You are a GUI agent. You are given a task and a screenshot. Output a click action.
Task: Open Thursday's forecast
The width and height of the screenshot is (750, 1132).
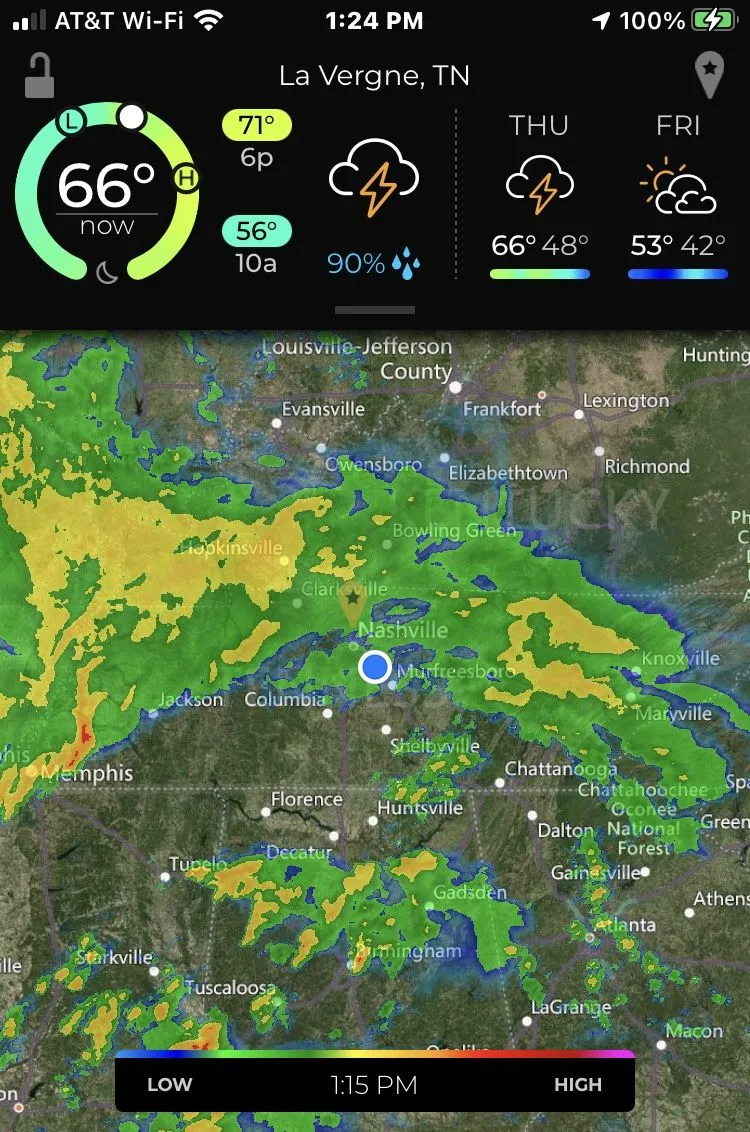(540, 195)
